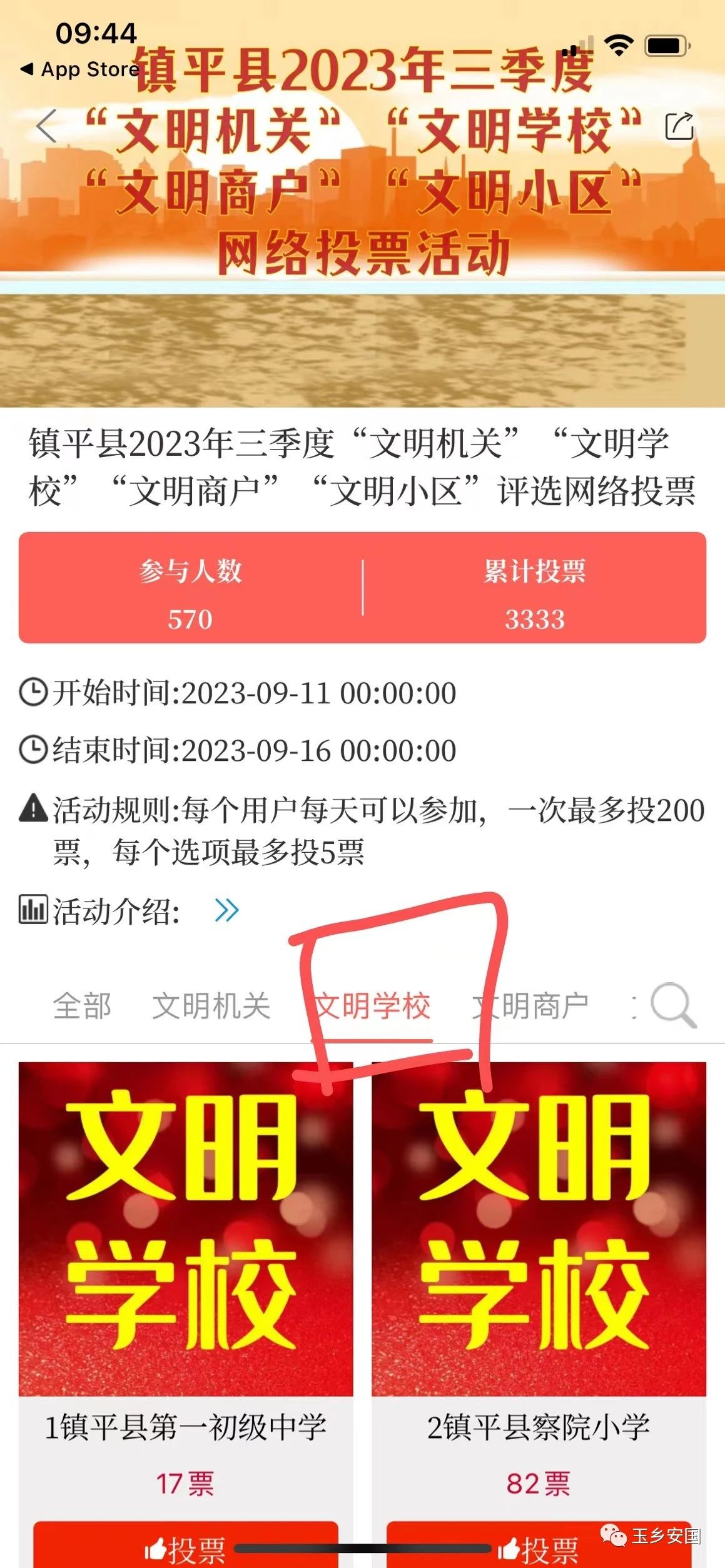
Task: Vote for 镇平县察院小学
Action: click(539, 1544)
